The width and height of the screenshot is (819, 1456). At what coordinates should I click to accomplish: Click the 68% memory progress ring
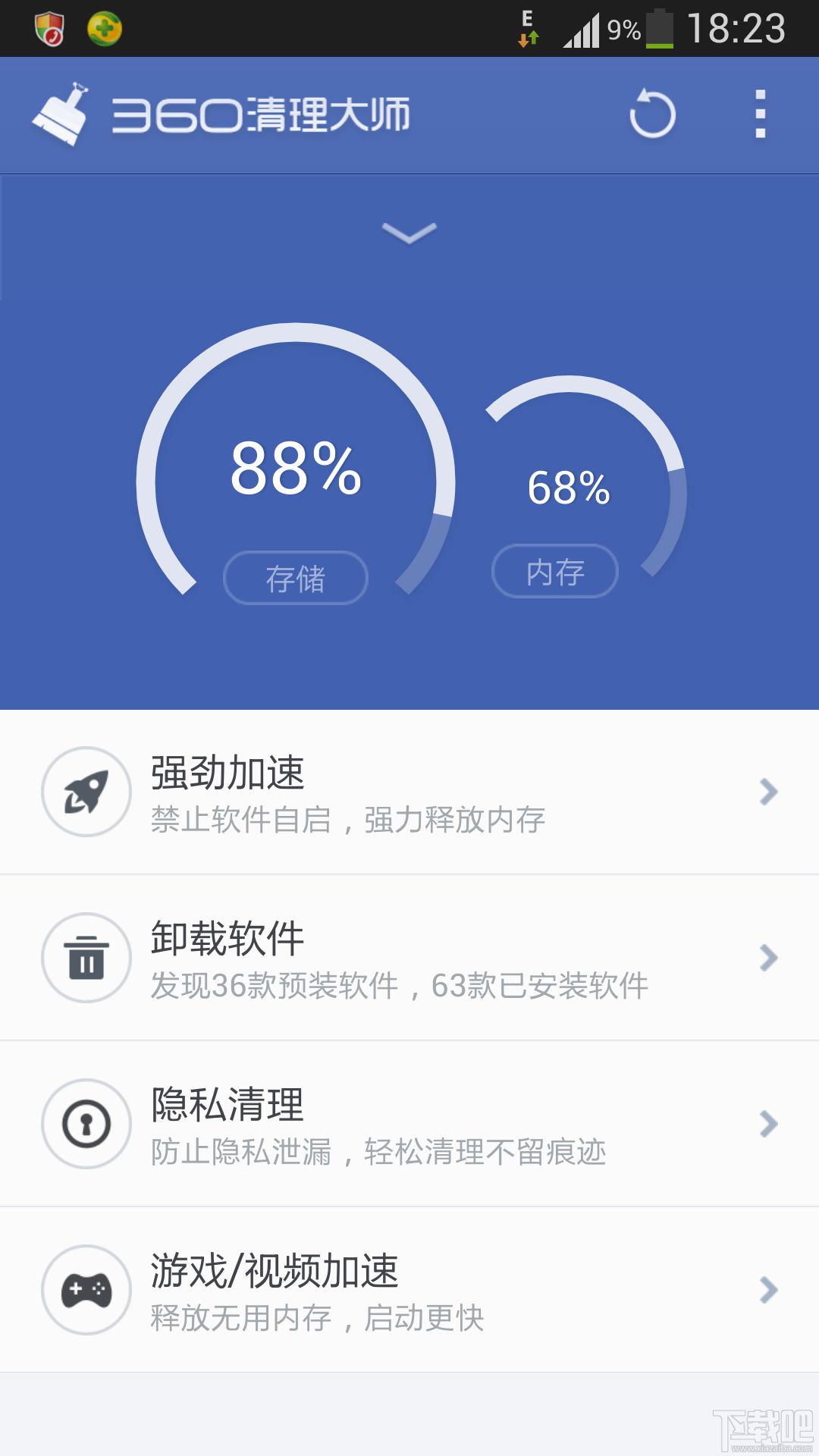click(x=568, y=489)
